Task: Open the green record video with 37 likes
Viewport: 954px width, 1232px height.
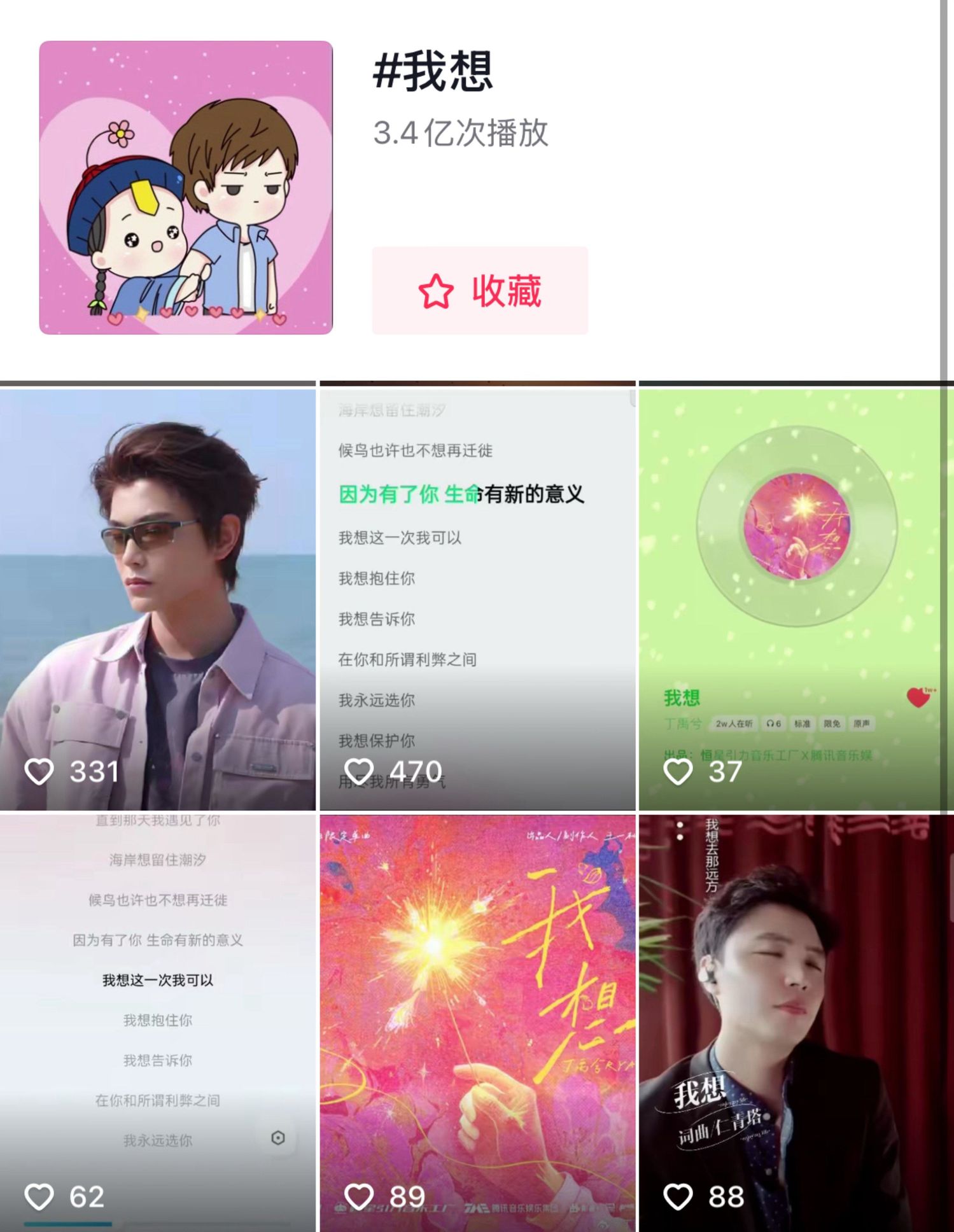Action: click(x=796, y=598)
